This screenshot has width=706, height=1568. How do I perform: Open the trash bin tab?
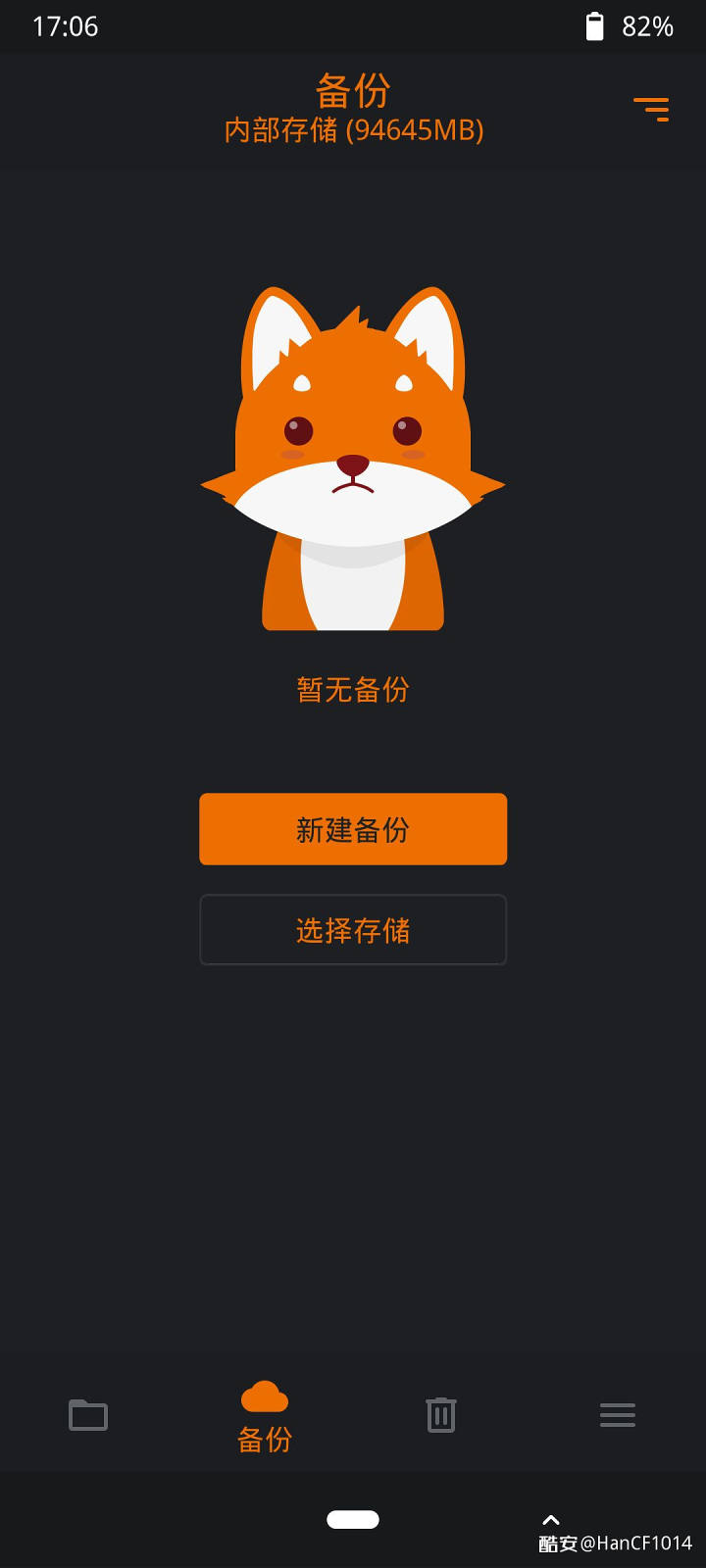441,1415
